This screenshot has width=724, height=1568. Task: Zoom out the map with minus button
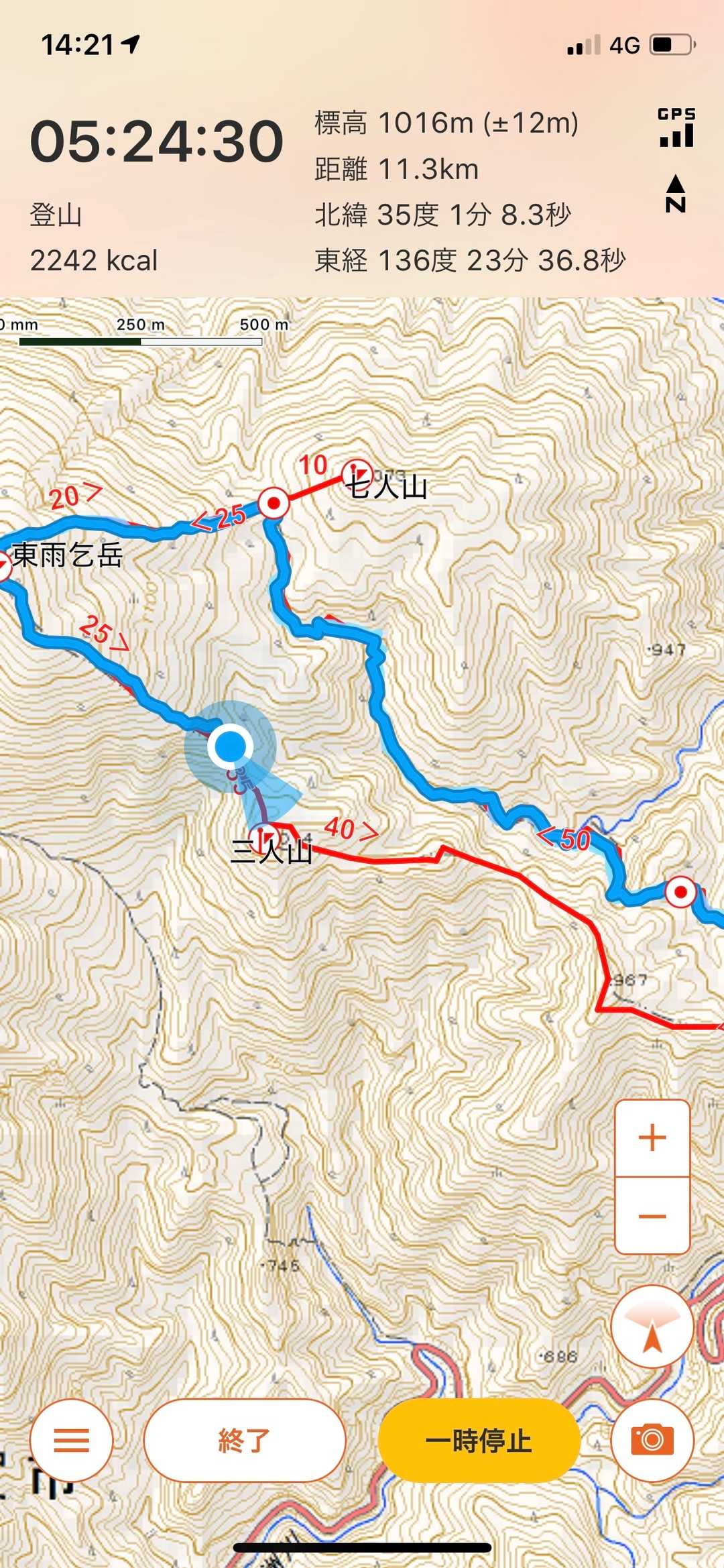pyautogui.click(x=652, y=1216)
